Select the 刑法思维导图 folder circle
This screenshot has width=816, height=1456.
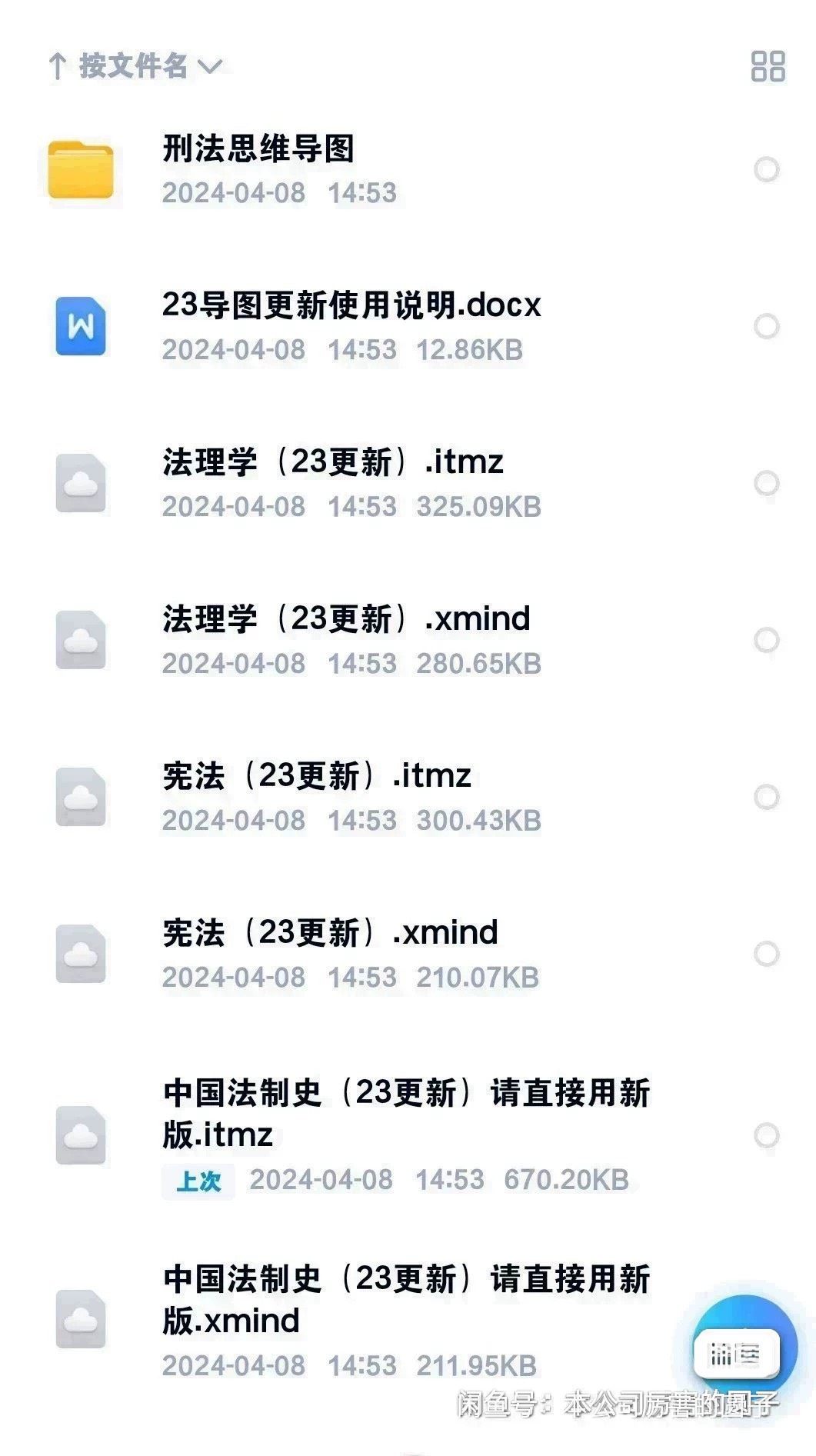click(x=766, y=169)
